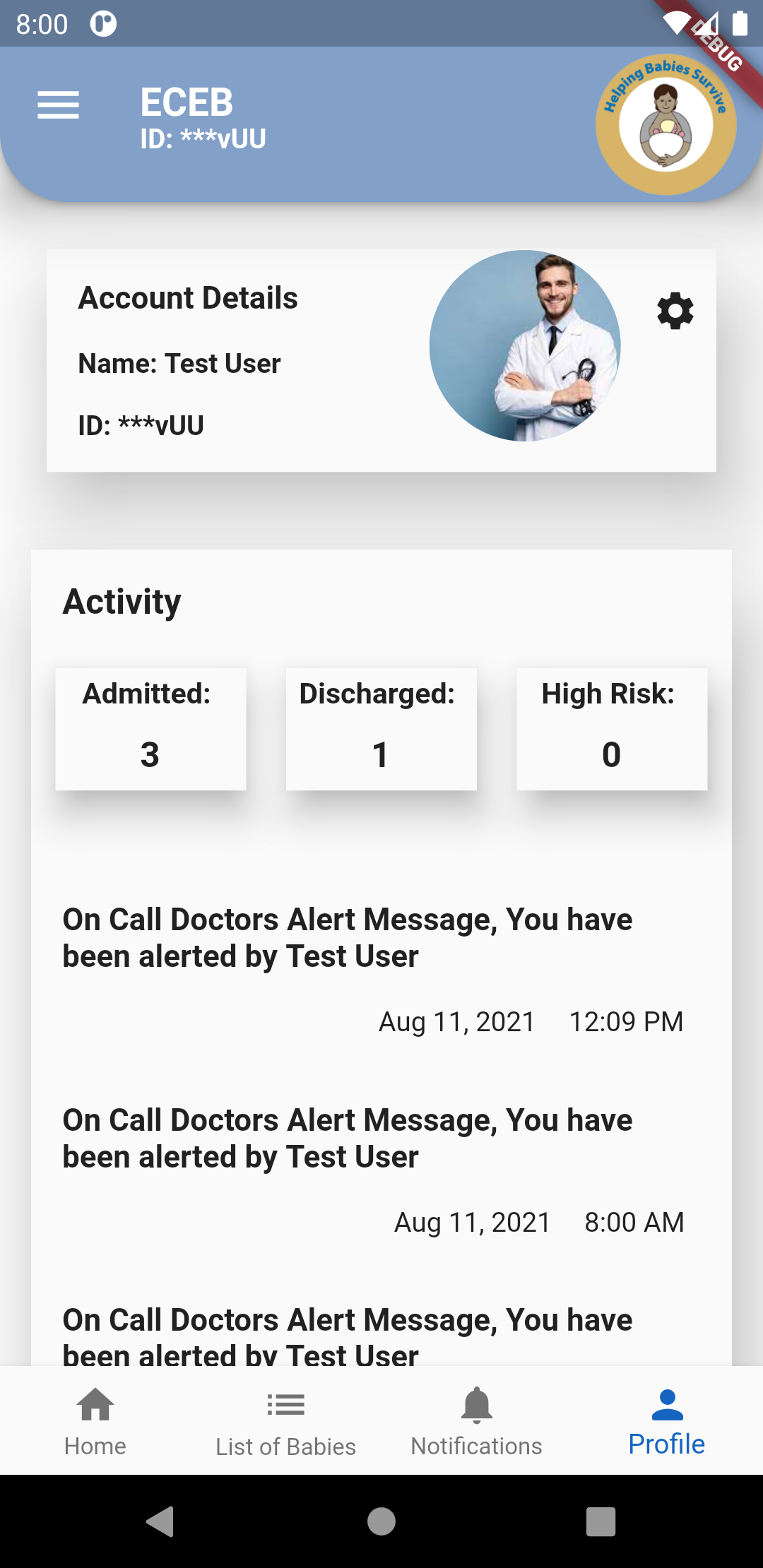763x1568 pixels.
Task: Switch to List of Babies tab
Action: (285, 1421)
